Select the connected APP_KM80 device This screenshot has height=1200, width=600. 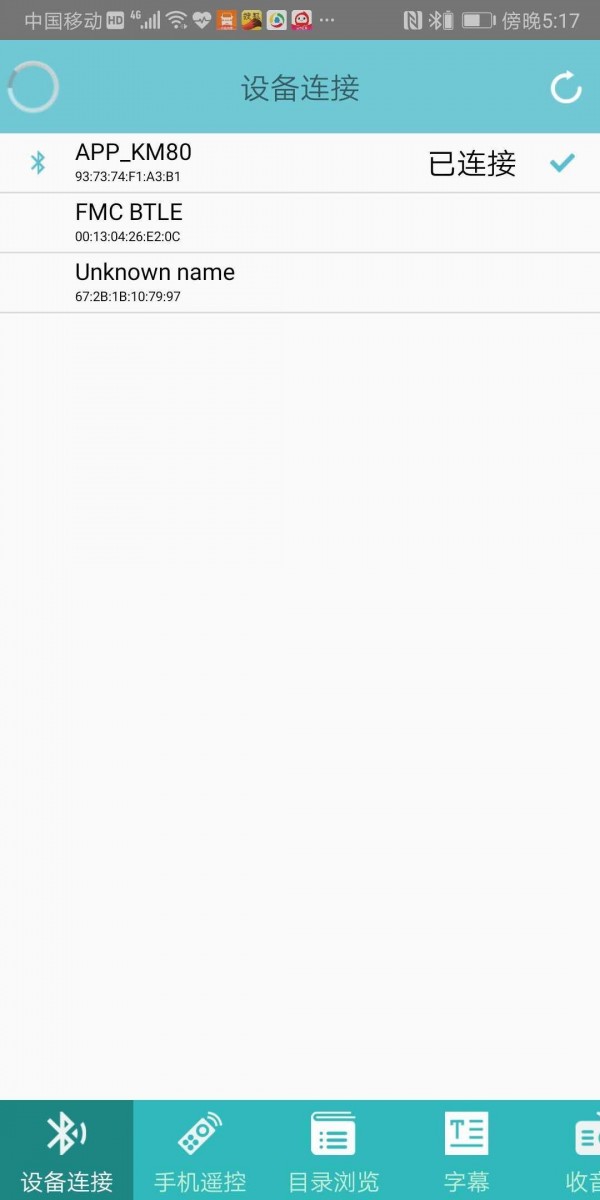click(x=300, y=163)
